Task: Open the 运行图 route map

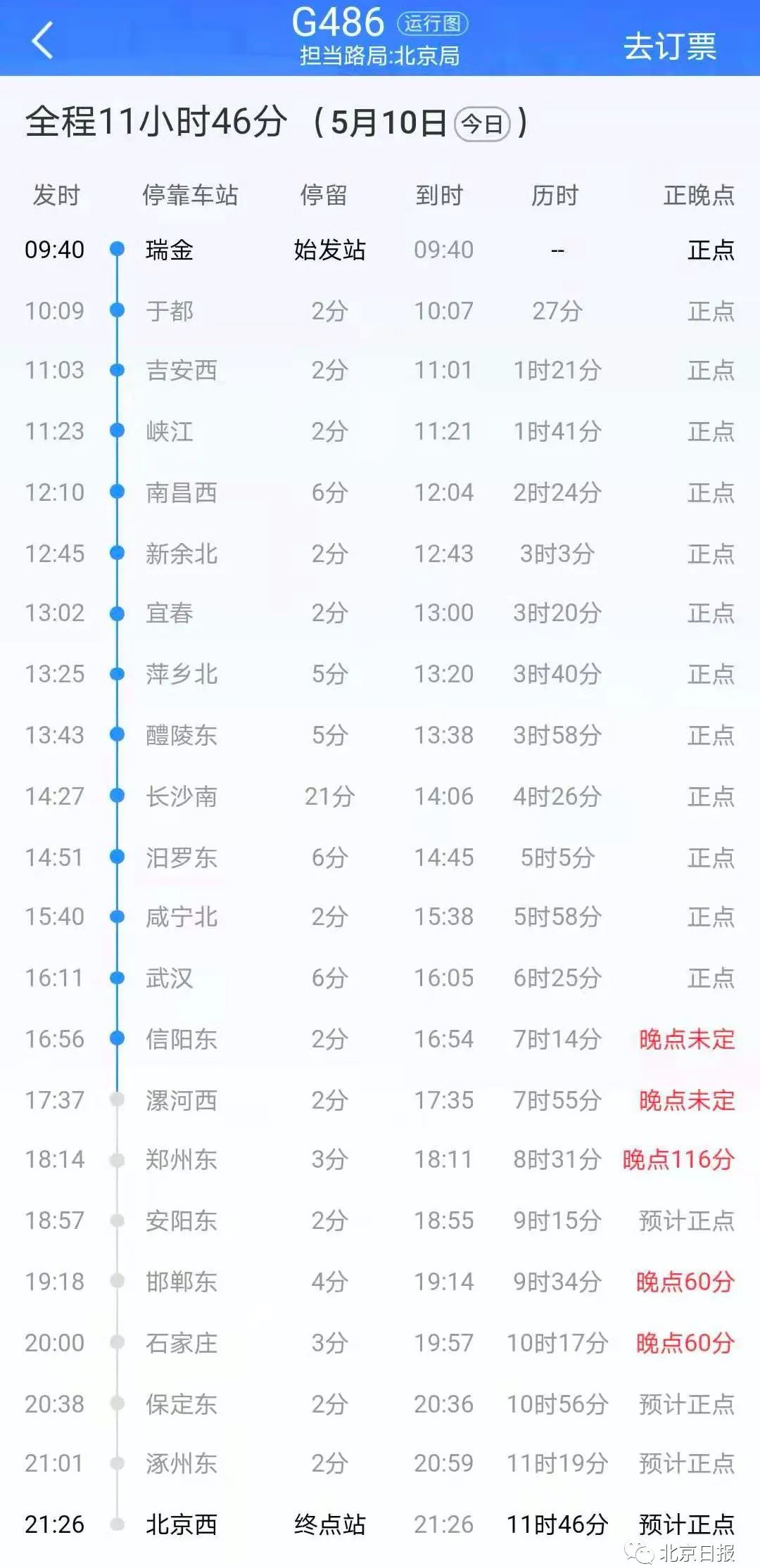Action: pos(432,23)
